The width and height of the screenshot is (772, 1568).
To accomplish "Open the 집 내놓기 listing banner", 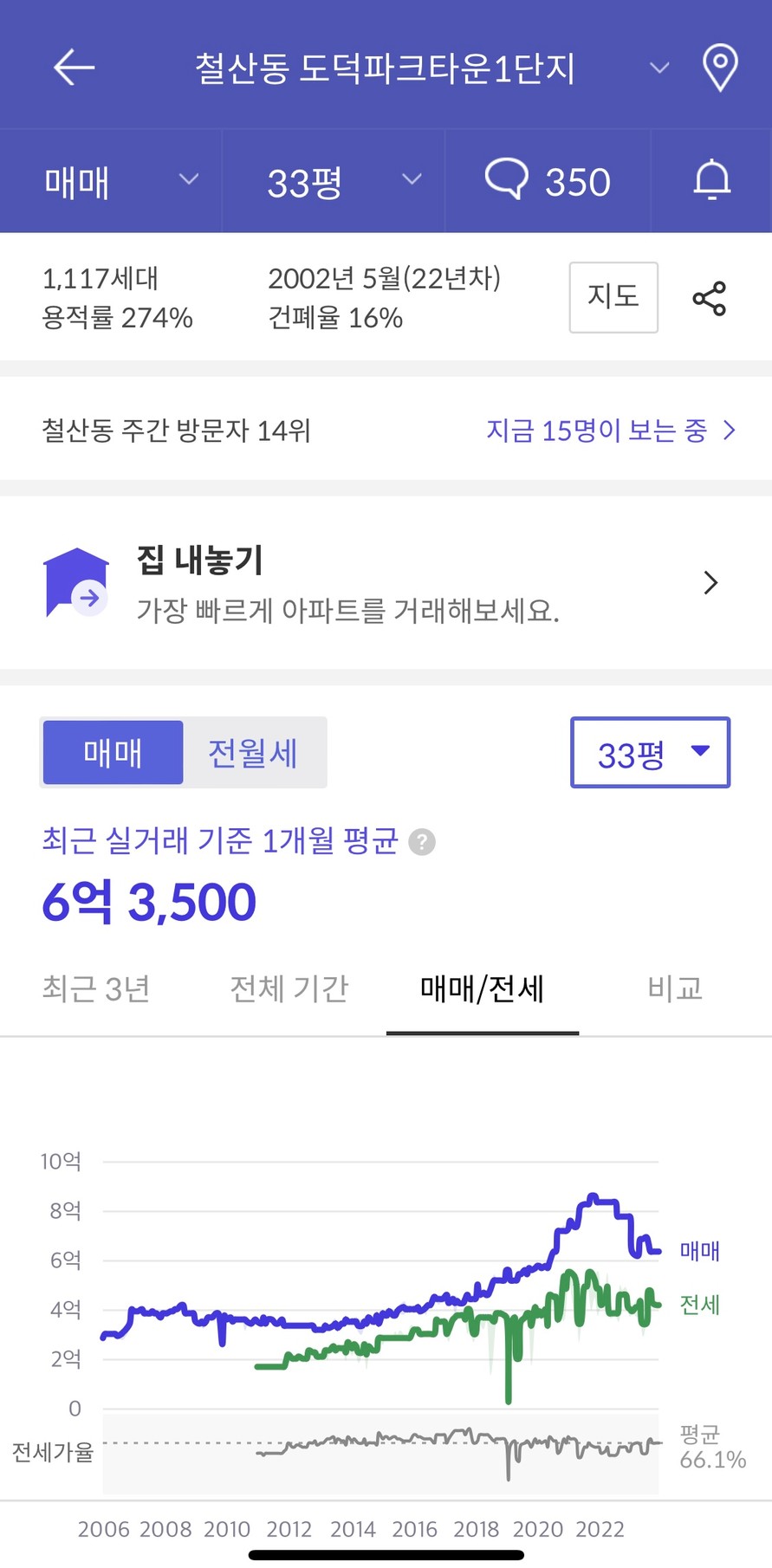I will (386, 582).
